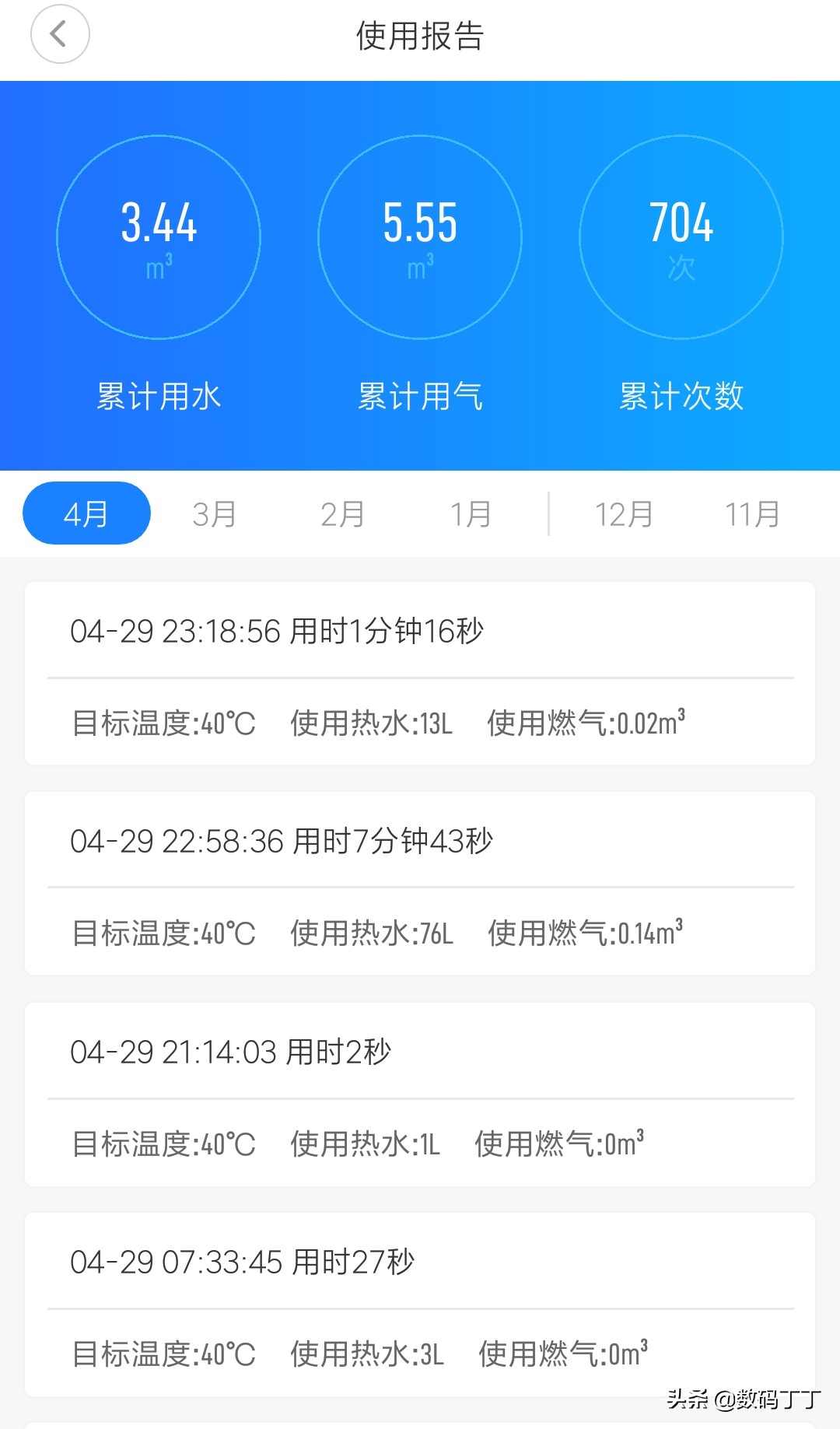Switch to the 3月 tab
The image size is (840, 1429).
click(x=215, y=512)
